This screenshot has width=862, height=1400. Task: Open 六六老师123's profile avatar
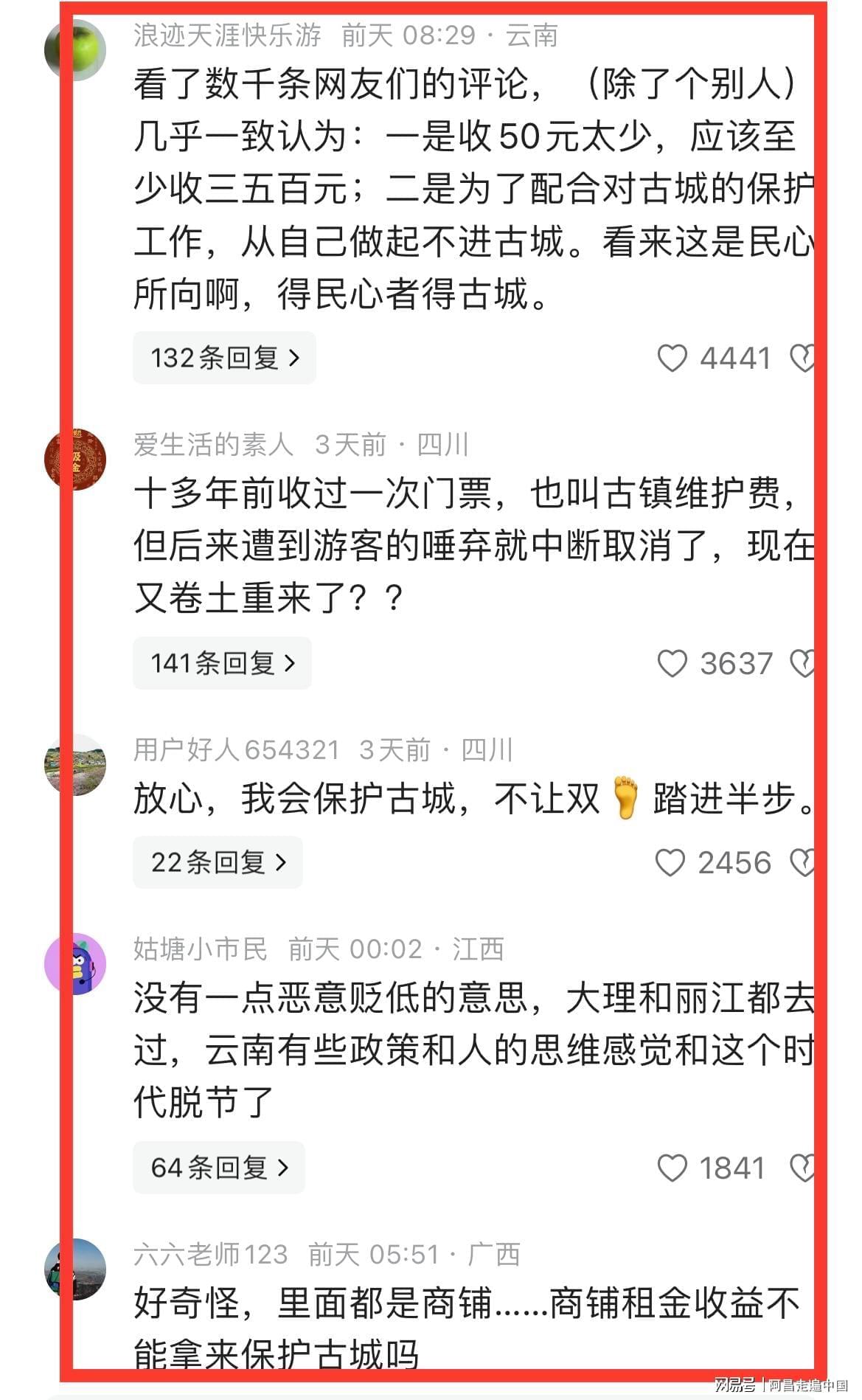(x=75, y=1269)
